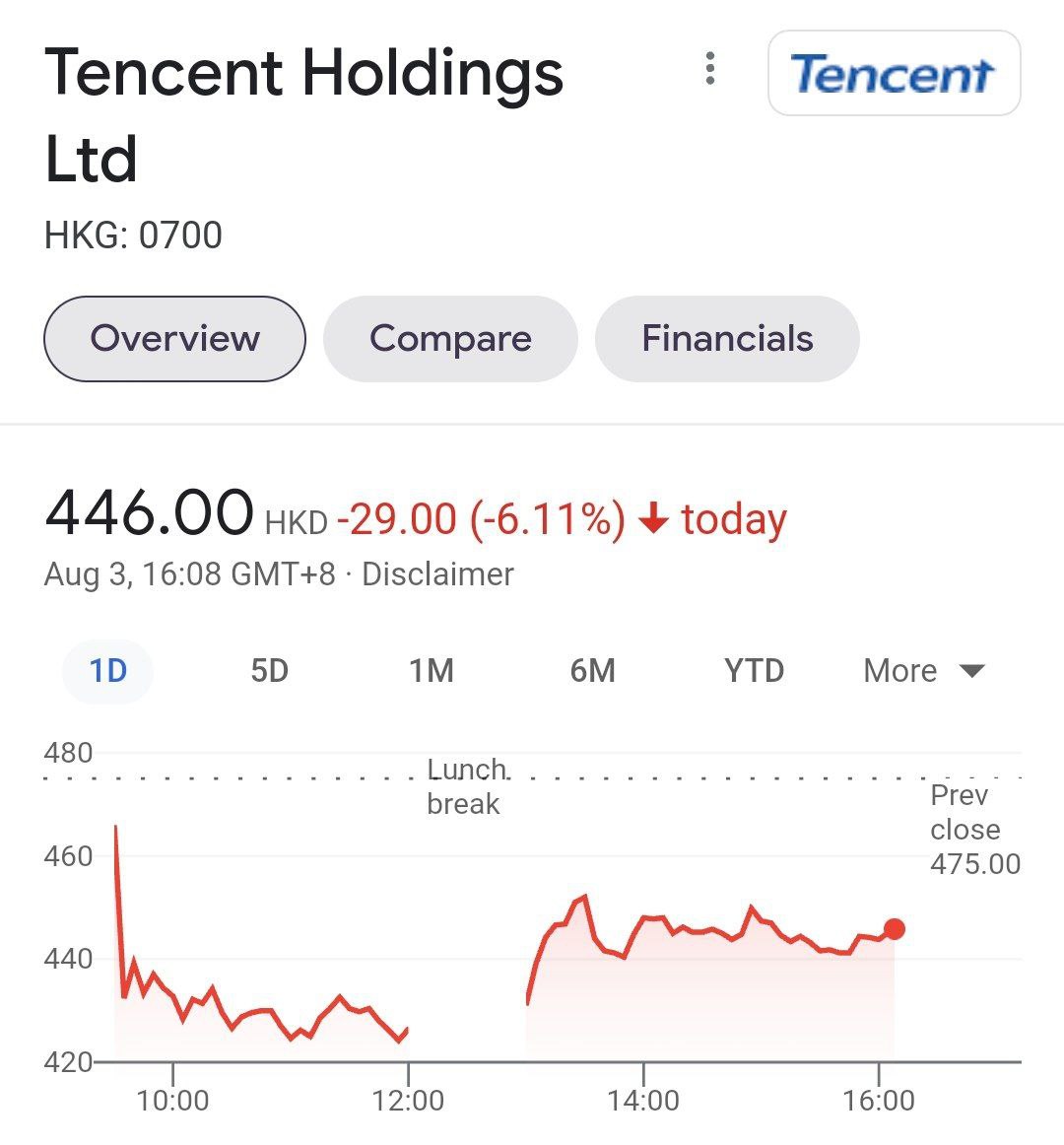Switch chart to 1M view
Image resolution: width=1064 pixels, height=1145 pixels.
point(432,670)
